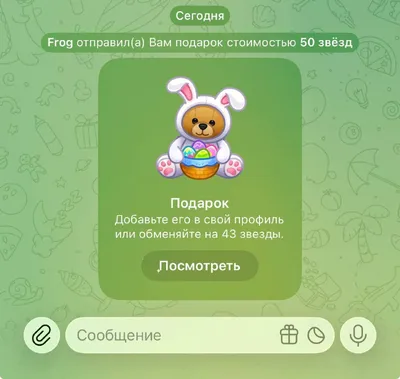Viewport: 400px width, 379px height.
Task: Focus the Сообщение message field
Action: (x=173, y=335)
